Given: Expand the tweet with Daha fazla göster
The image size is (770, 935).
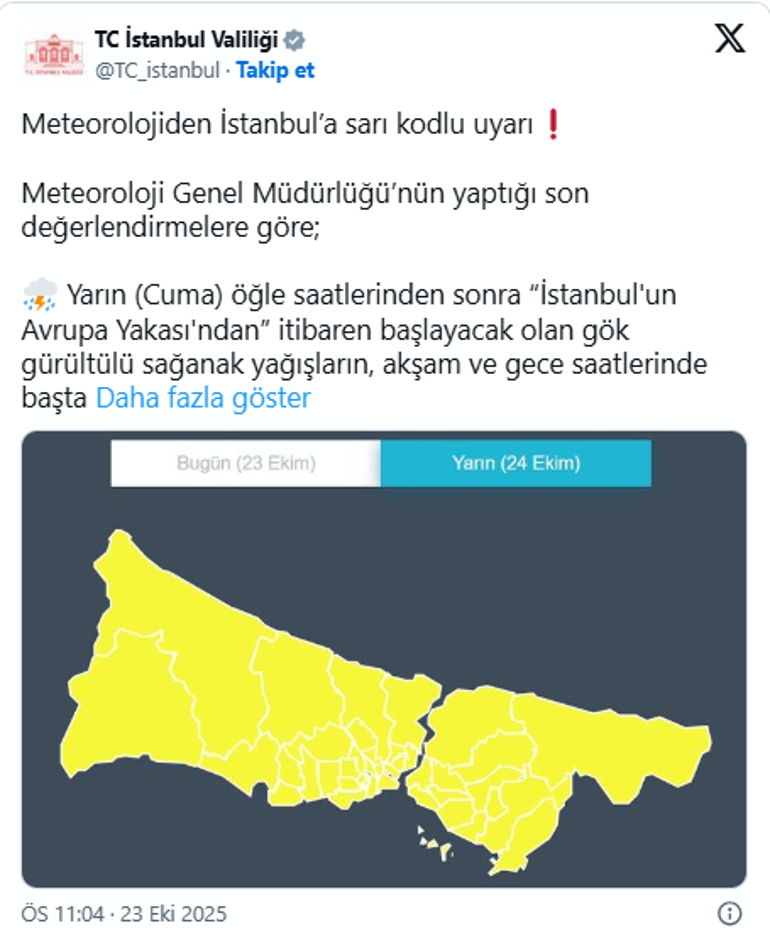Looking at the screenshot, I should pos(203,399).
